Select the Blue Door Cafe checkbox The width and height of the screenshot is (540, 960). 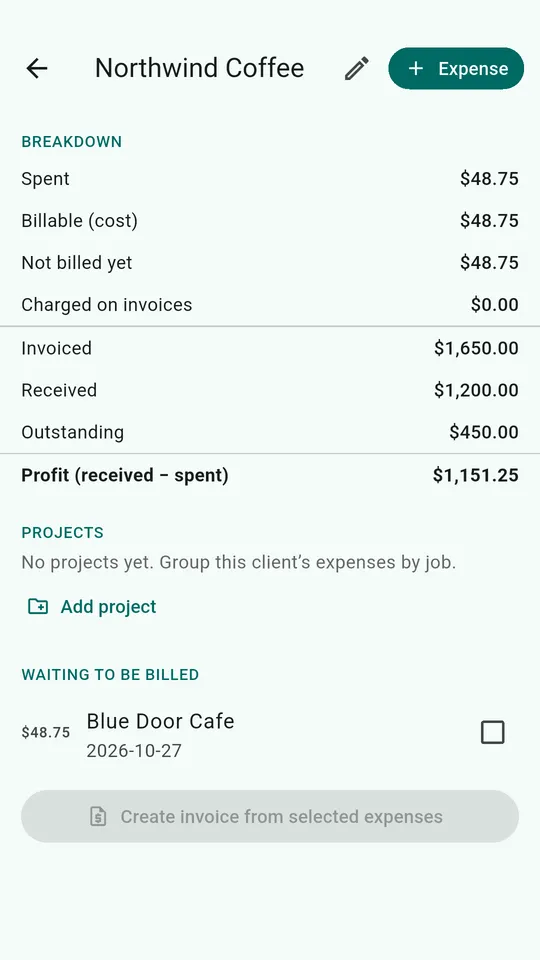coord(493,732)
